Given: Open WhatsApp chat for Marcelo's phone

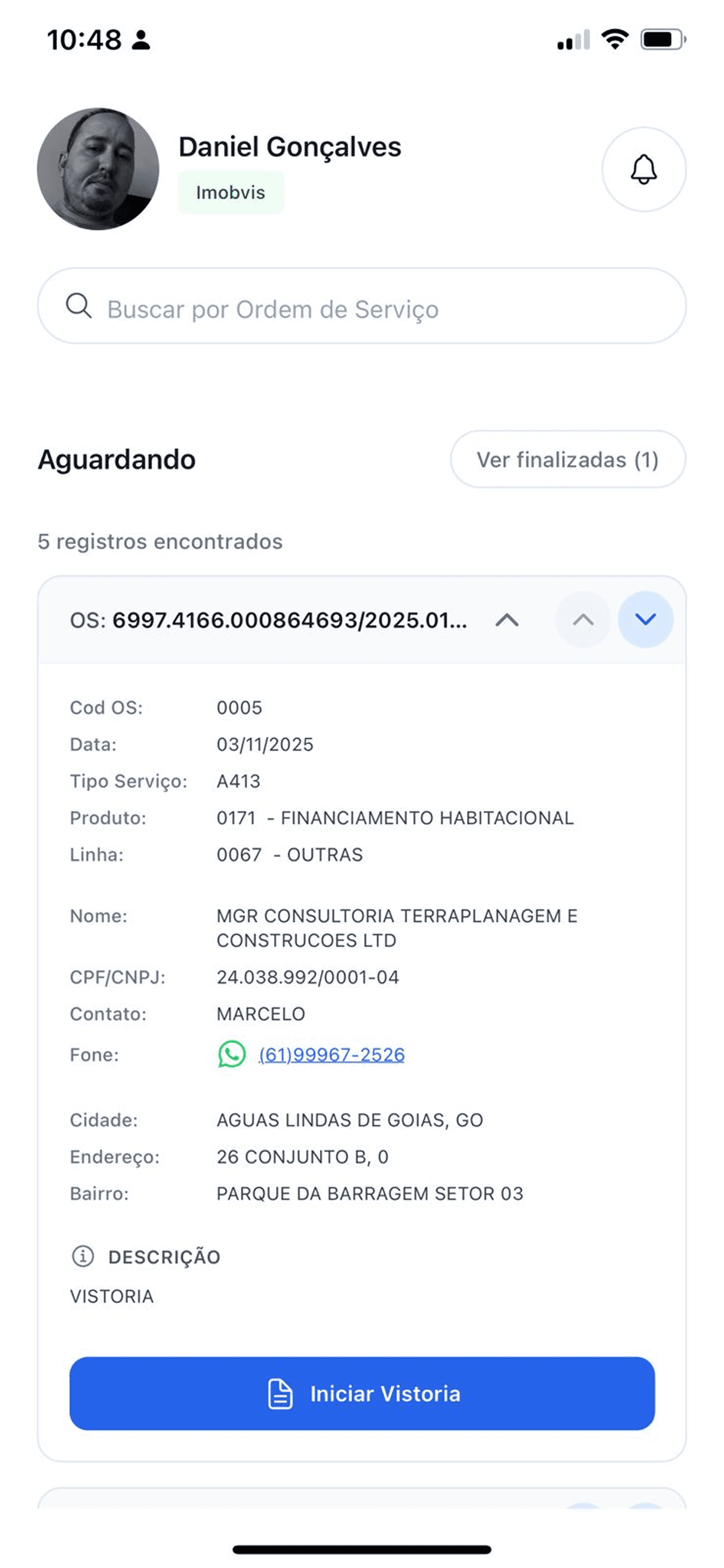Looking at the screenshot, I should pos(232,1054).
